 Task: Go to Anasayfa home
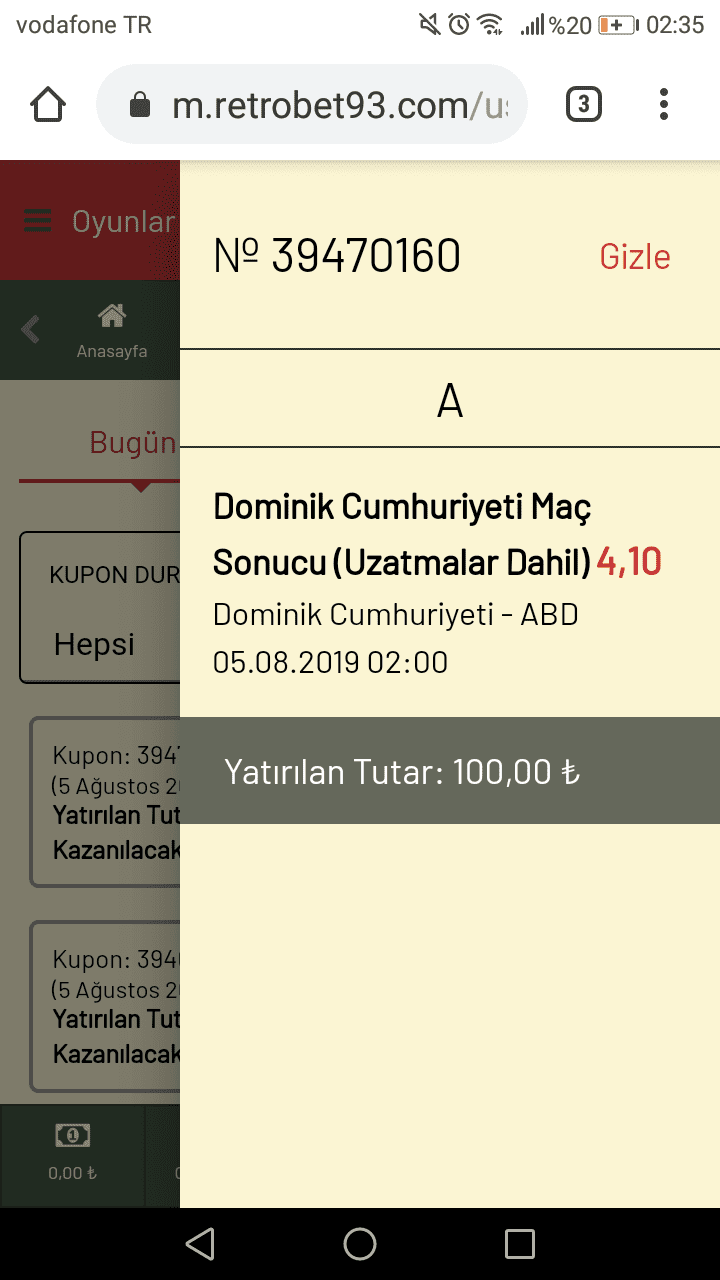[x=112, y=332]
